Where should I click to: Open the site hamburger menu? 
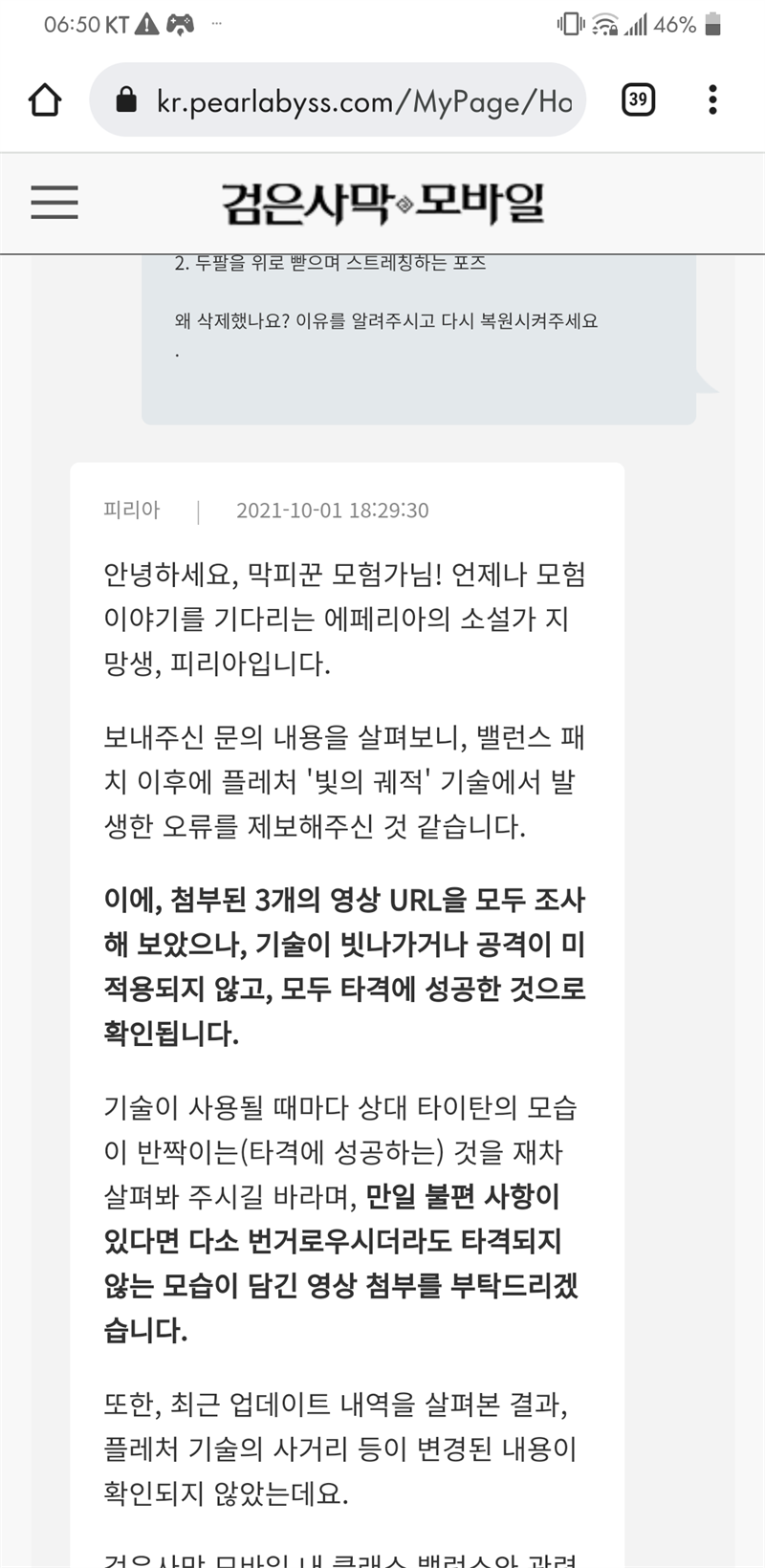click(55, 203)
